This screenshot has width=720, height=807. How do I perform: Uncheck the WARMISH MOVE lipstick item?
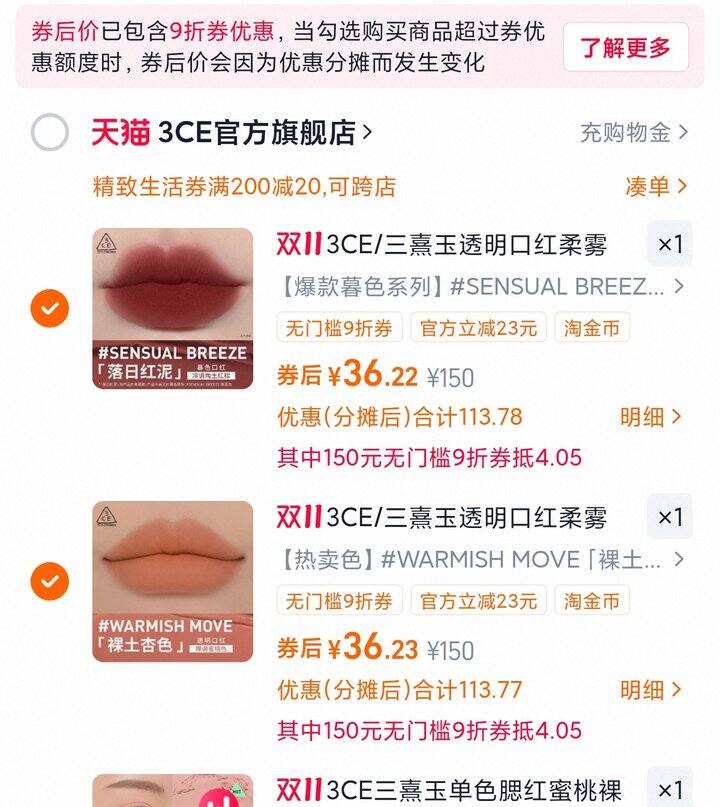50,581
